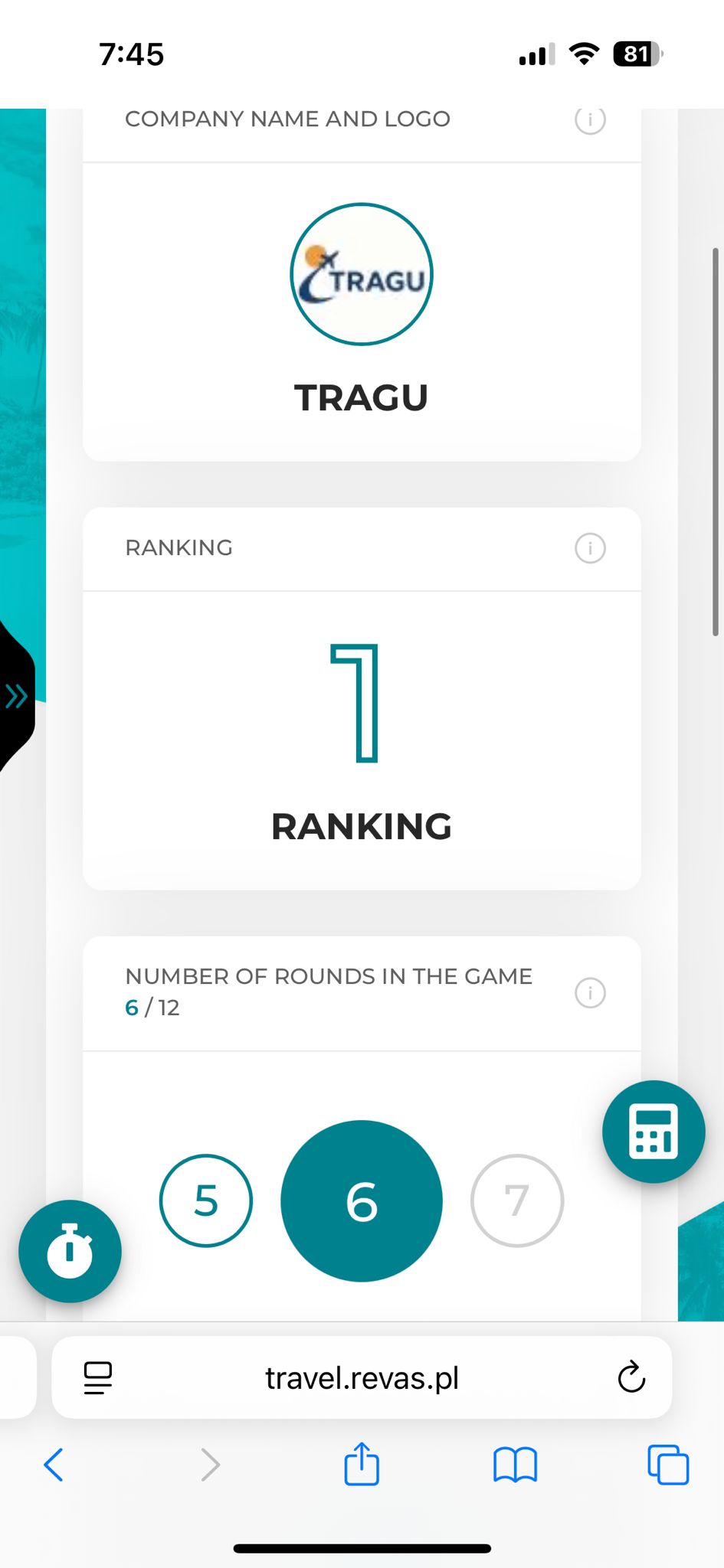
Task: Select current round 6 circle
Action: tap(362, 1200)
